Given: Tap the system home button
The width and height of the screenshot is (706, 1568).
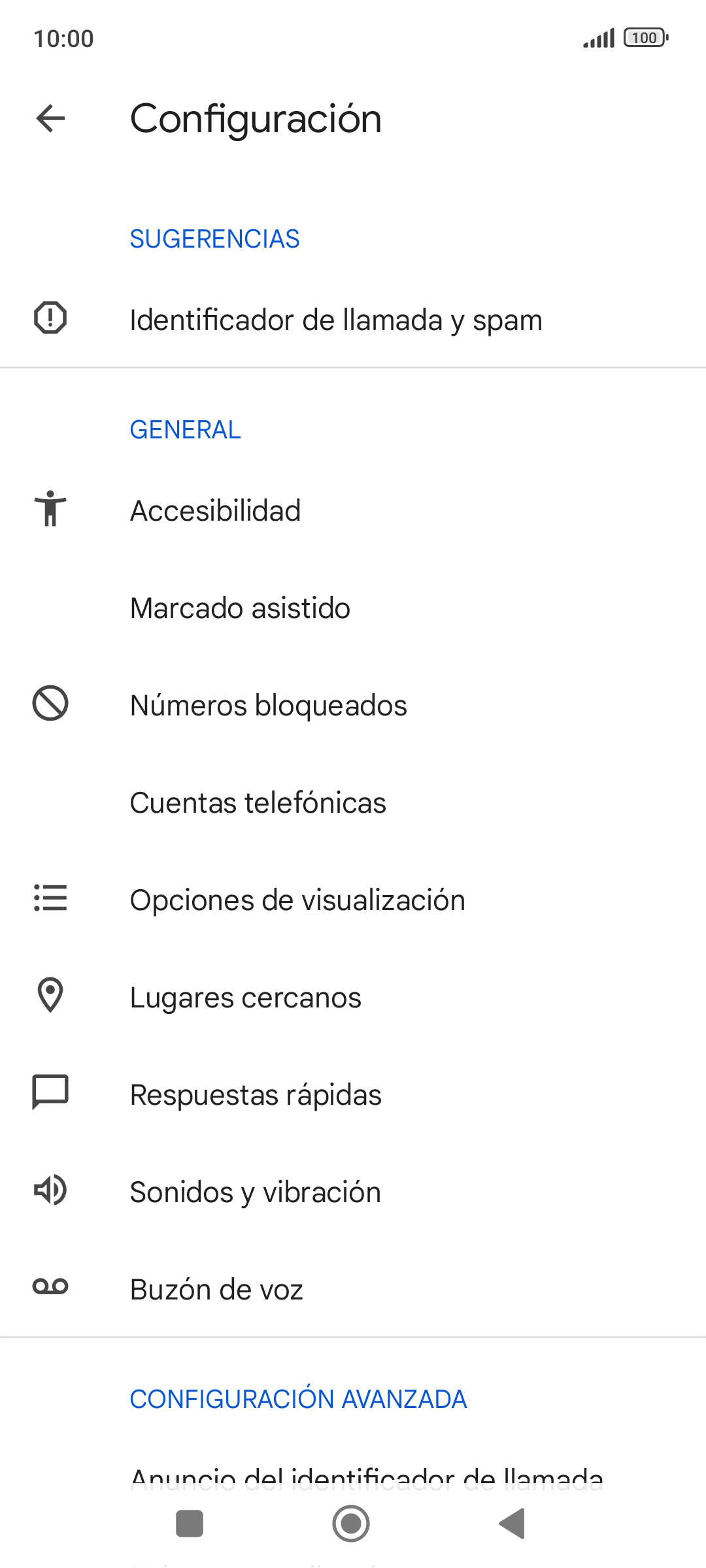Looking at the screenshot, I should (351, 1524).
